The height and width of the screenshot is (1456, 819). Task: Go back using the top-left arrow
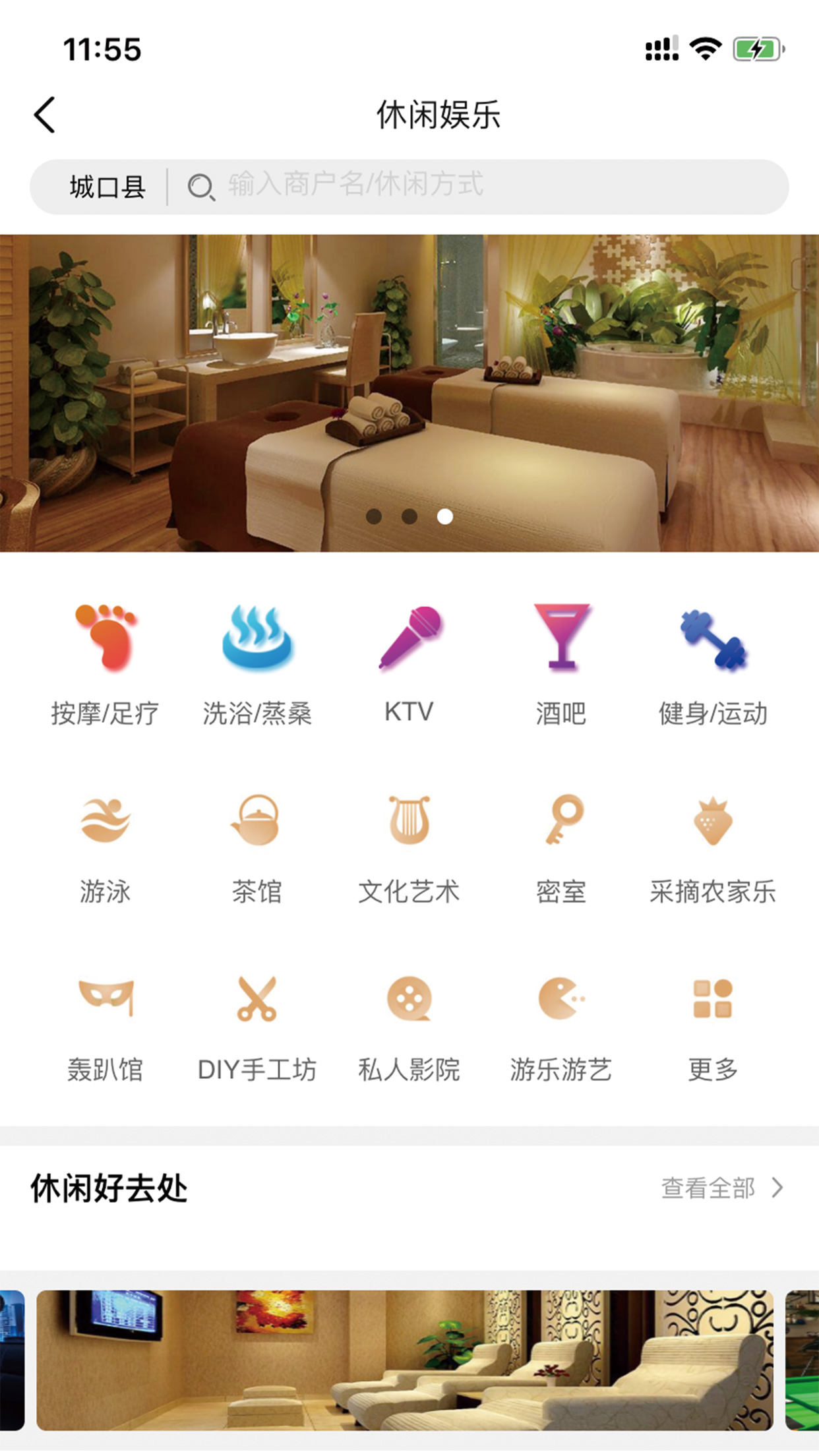(45, 115)
